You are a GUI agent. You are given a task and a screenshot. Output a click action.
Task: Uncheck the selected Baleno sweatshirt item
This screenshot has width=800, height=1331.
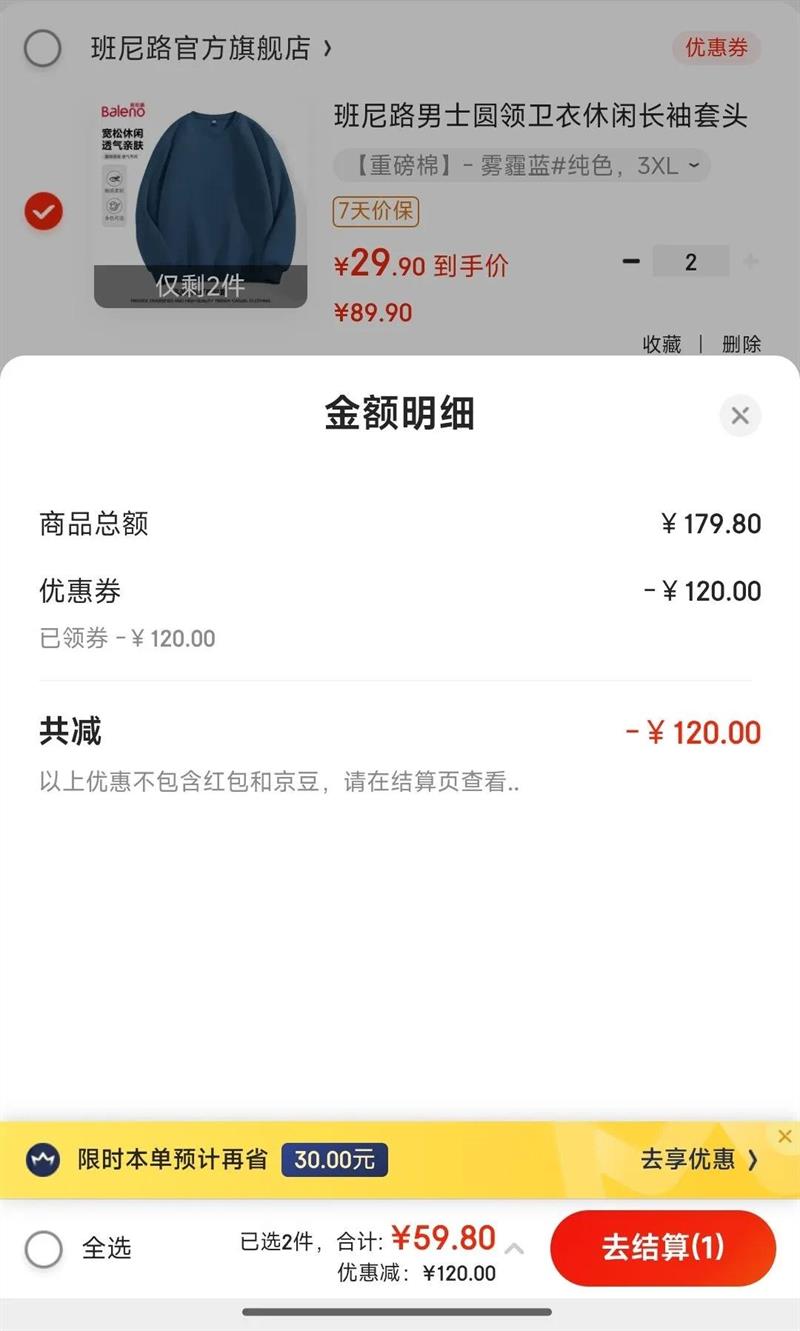pos(44,211)
